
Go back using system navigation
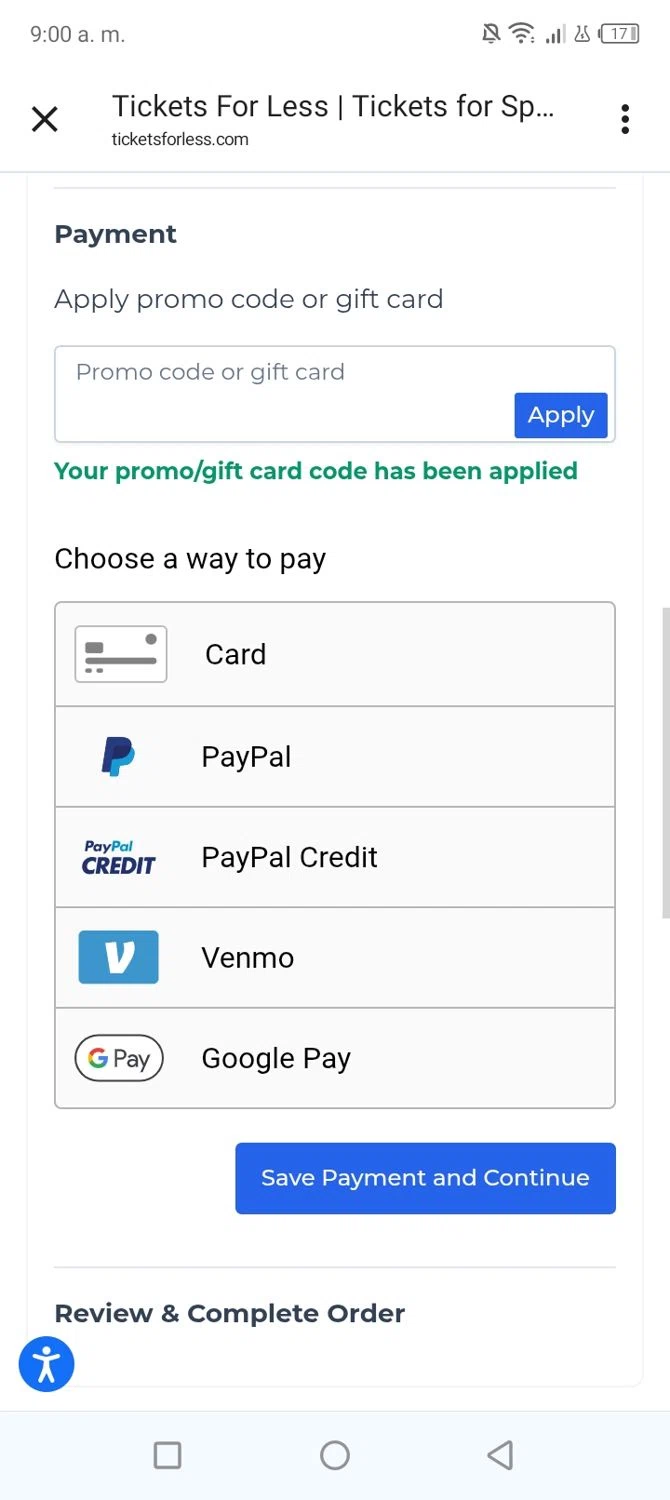[x=500, y=1455]
